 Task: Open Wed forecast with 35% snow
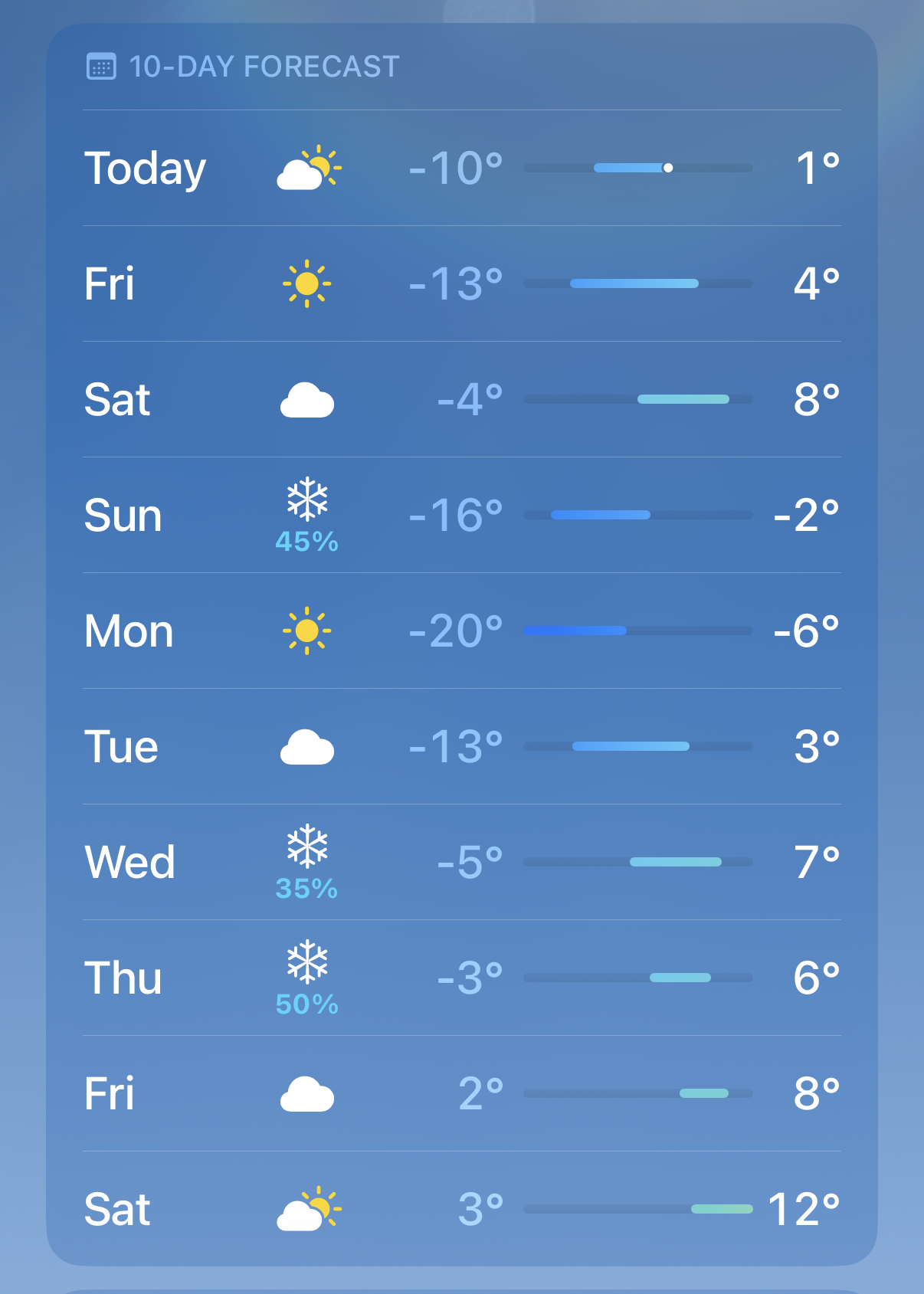pyautogui.click(x=461, y=863)
